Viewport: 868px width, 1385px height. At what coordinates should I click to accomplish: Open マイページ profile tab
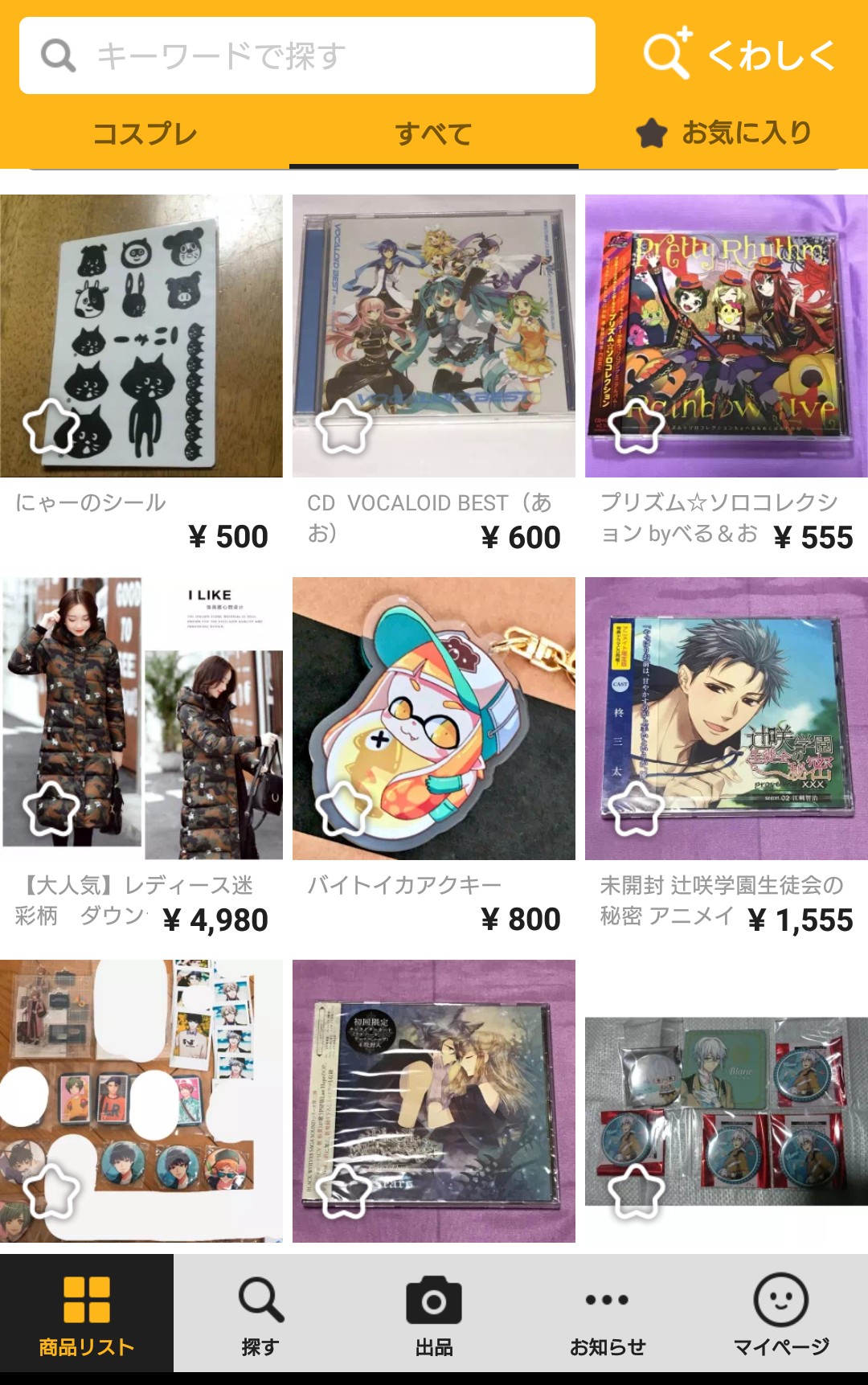(x=781, y=1313)
